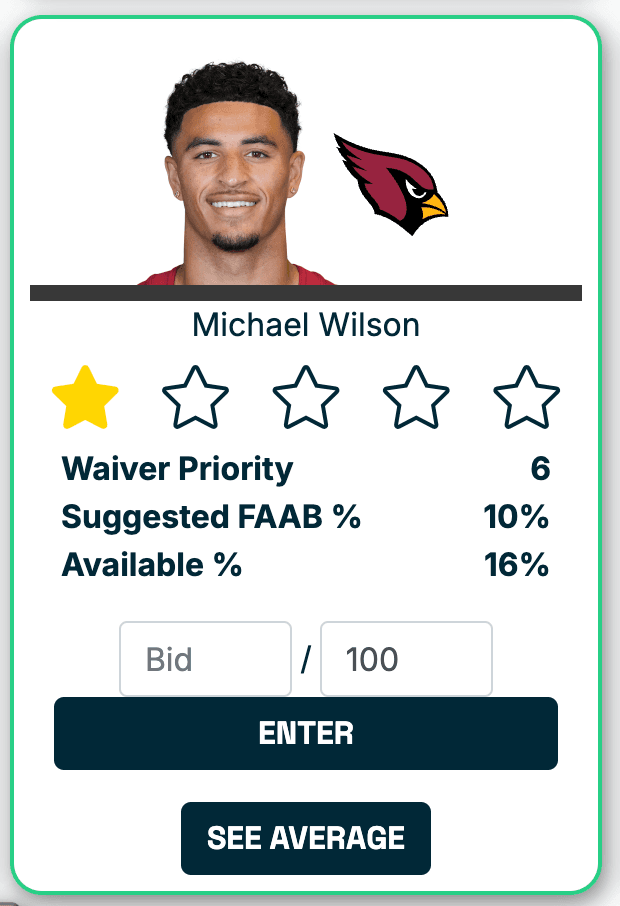Focus the Bid amount field
Image resolution: width=620 pixels, height=906 pixels.
(205, 659)
